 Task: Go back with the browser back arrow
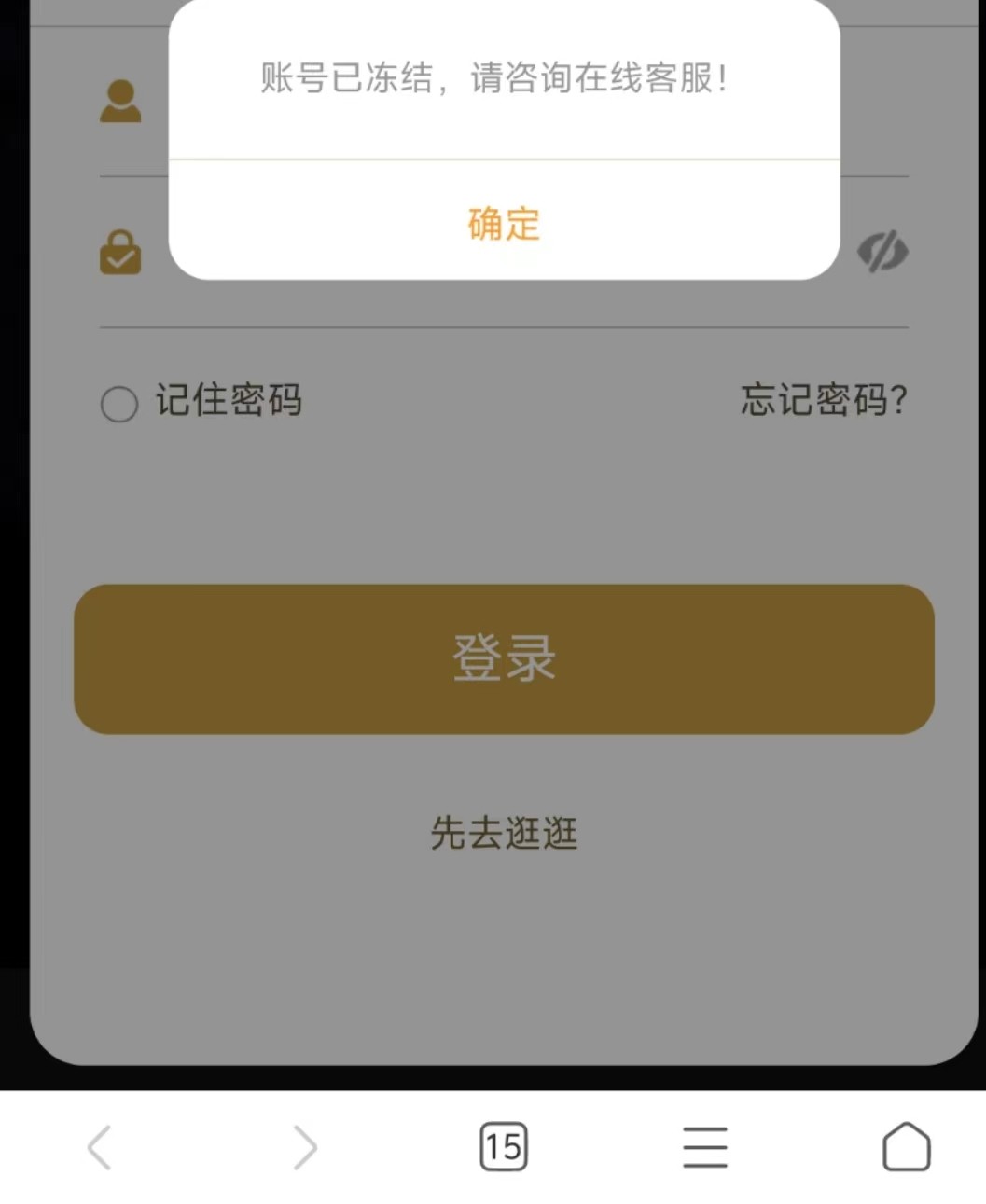click(x=100, y=1146)
